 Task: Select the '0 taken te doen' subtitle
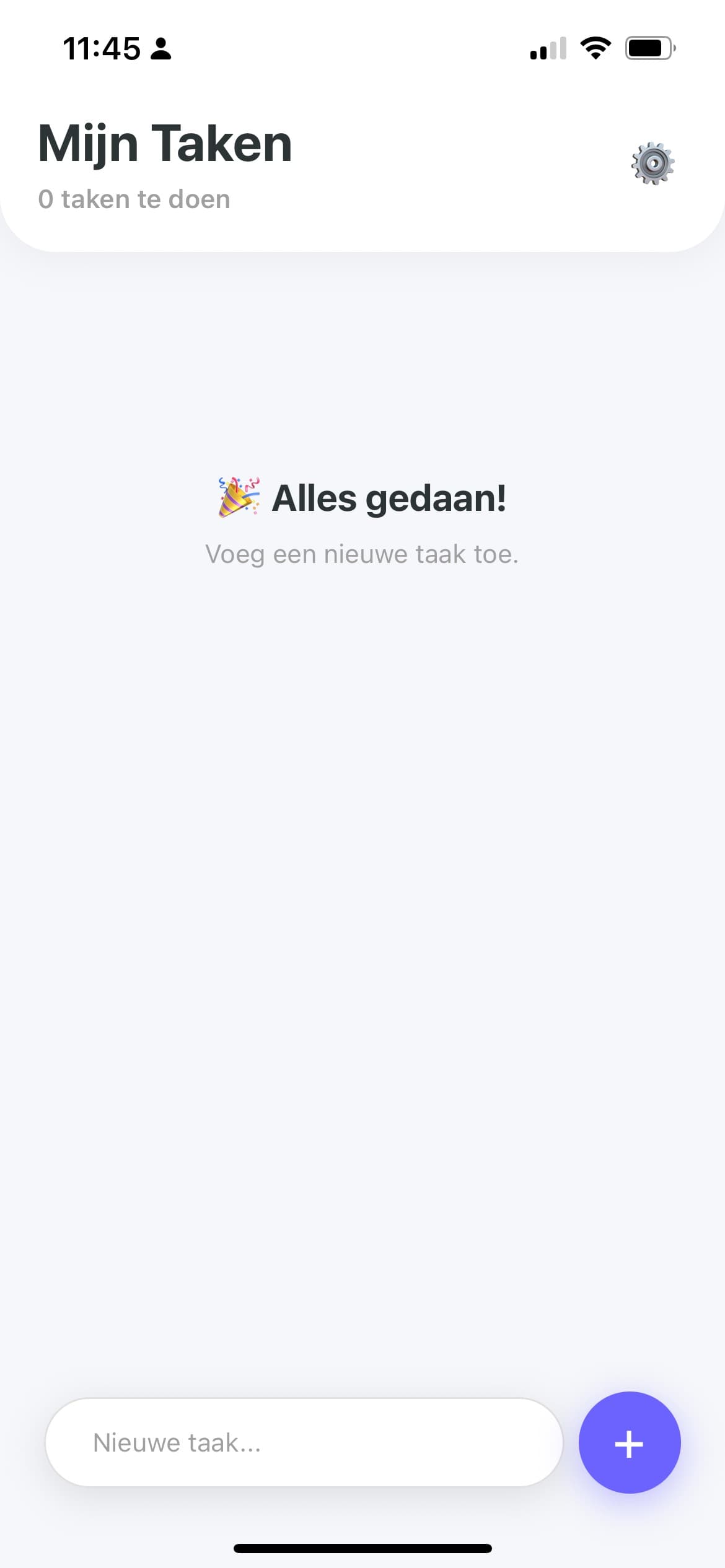134,199
